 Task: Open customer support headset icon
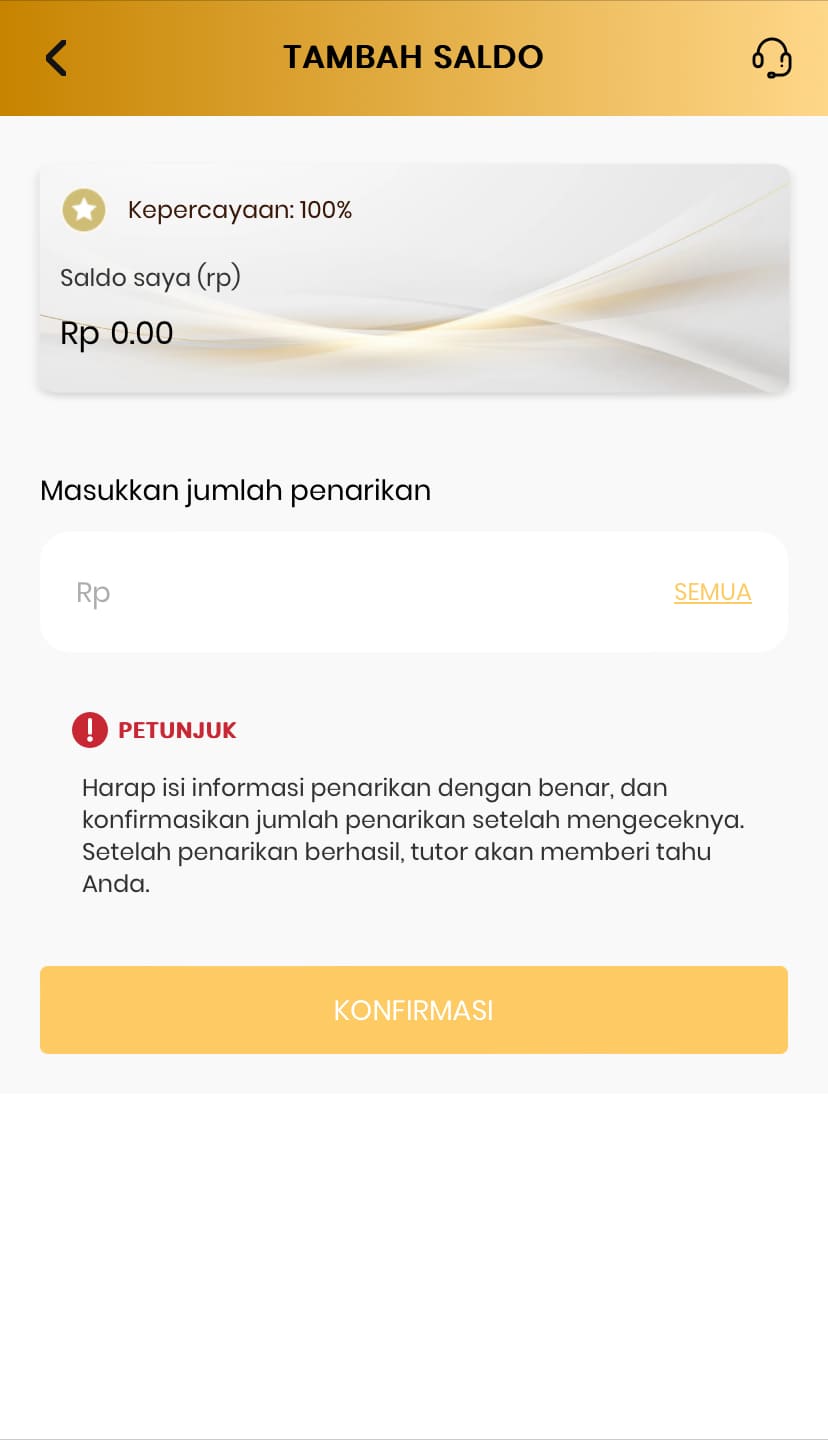point(771,58)
